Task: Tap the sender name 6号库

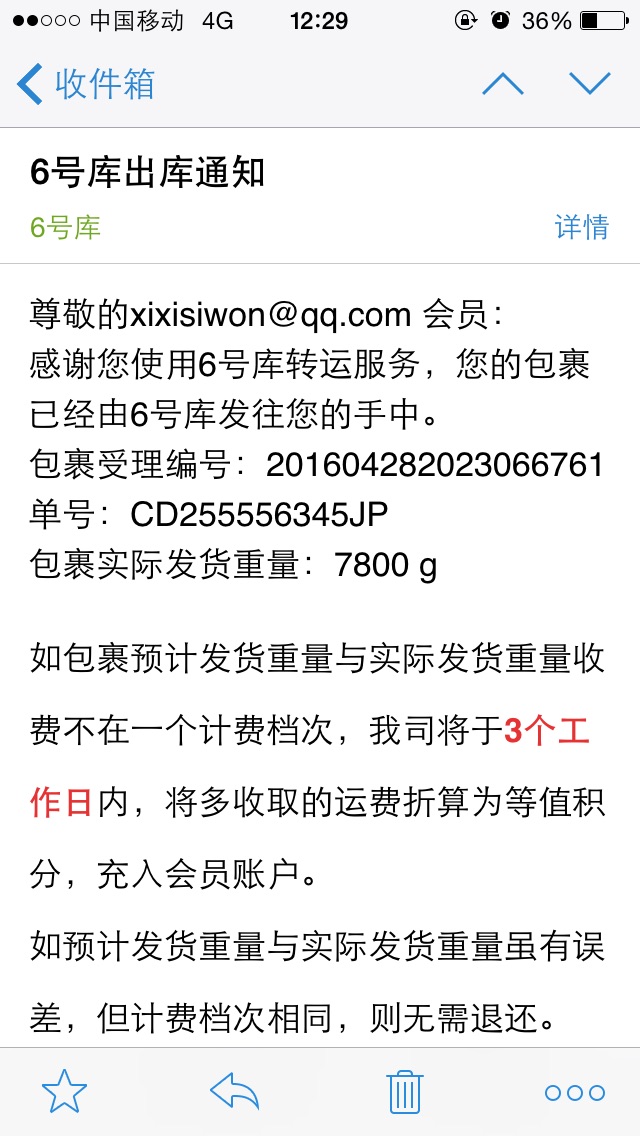Action: 65,228
